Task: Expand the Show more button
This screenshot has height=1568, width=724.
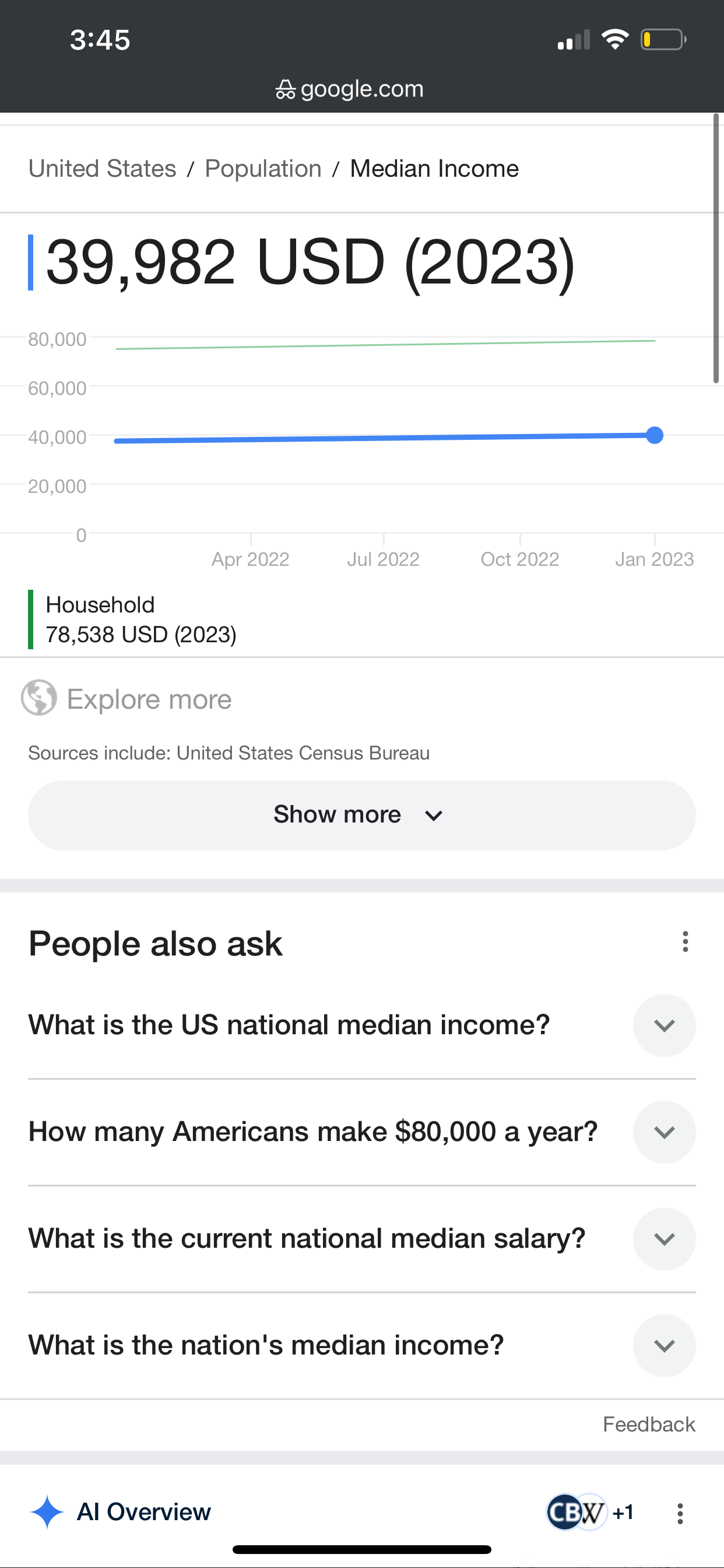Action: click(361, 815)
